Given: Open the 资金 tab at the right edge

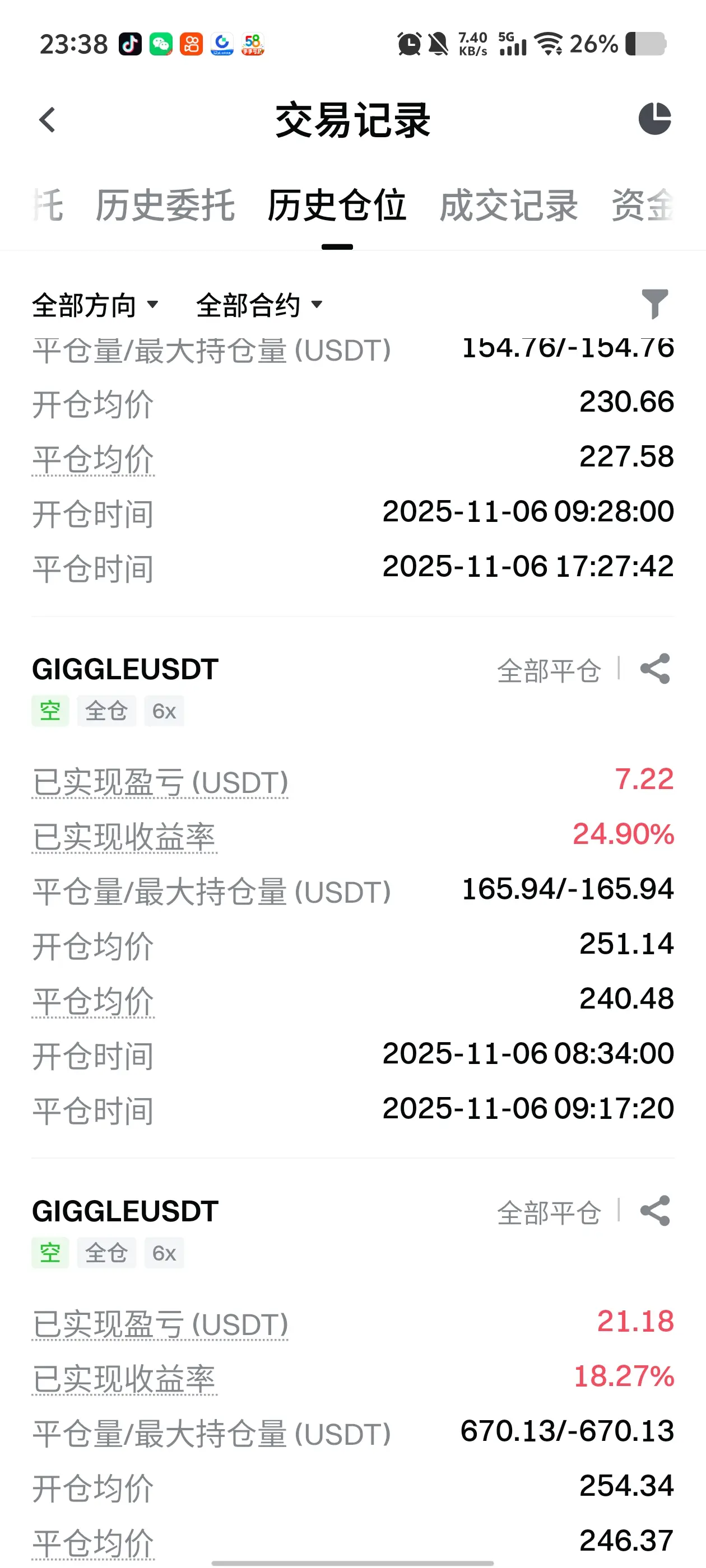Looking at the screenshot, I should (x=643, y=205).
